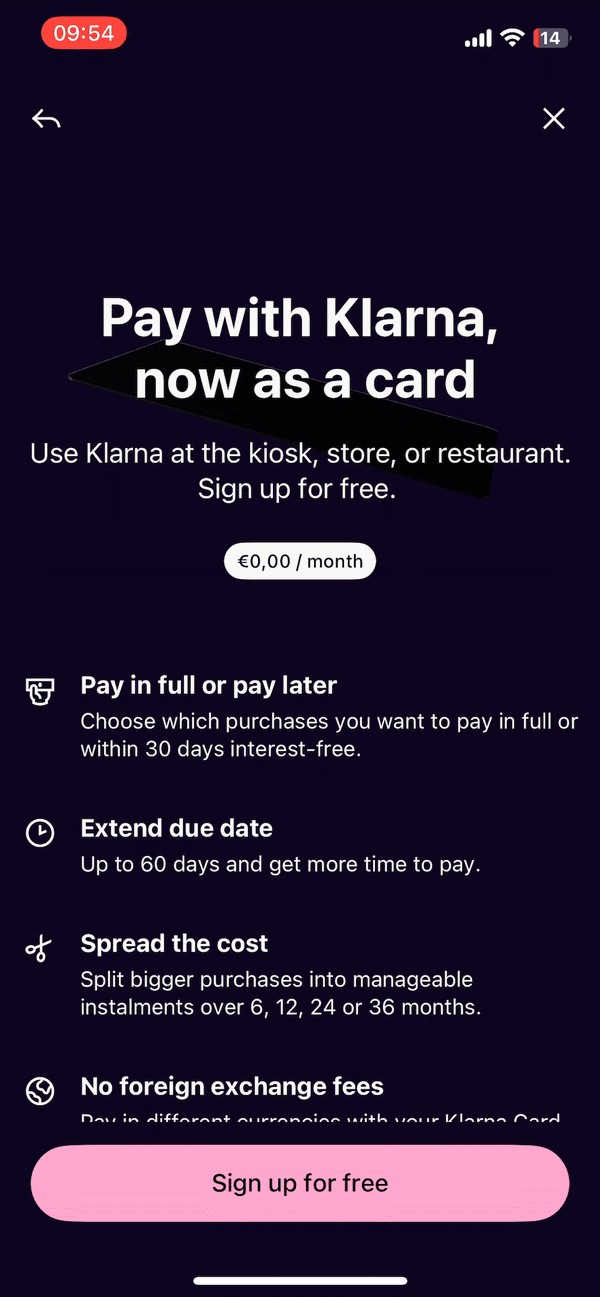
Task: Go back using the arrow icon
Action: pos(46,119)
